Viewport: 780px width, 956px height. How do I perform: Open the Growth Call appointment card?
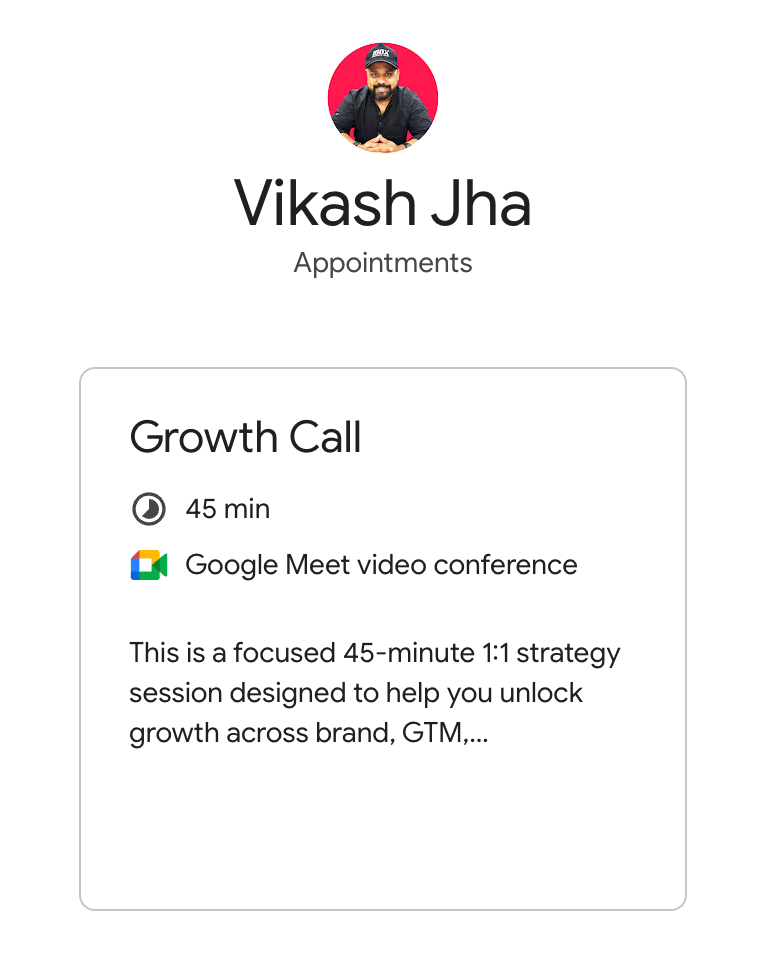click(382, 638)
